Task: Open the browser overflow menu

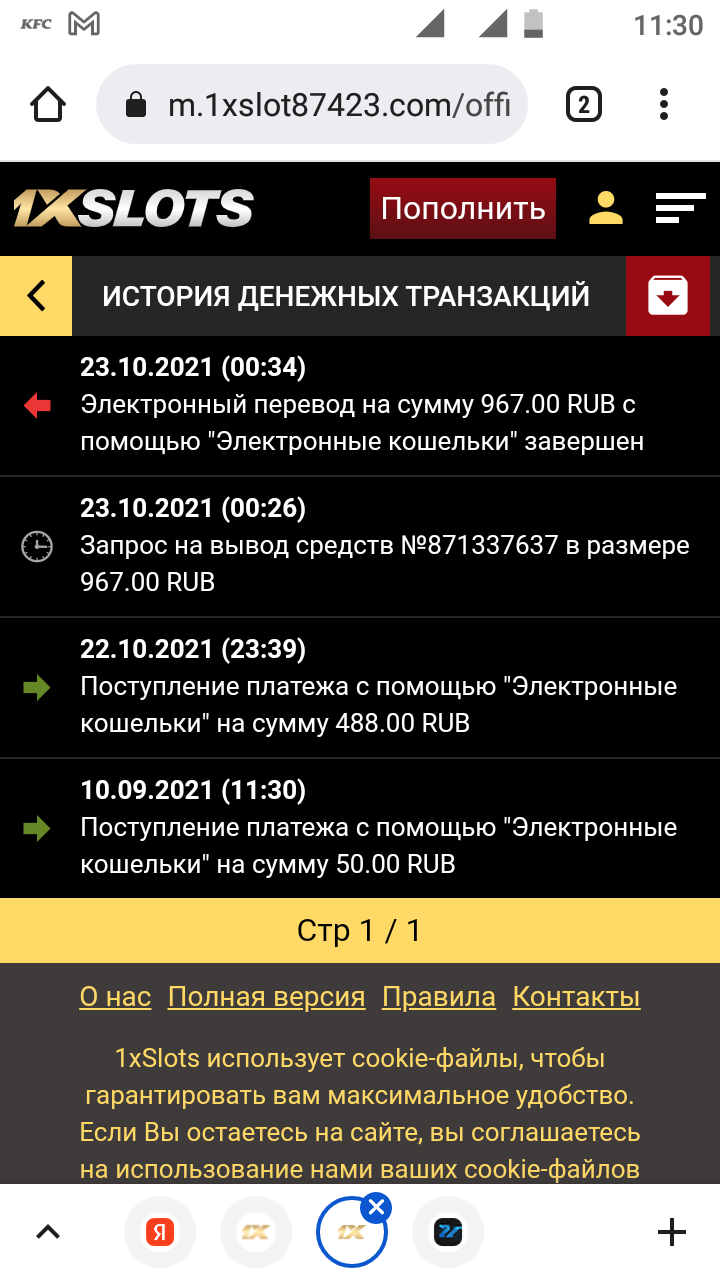Action: click(664, 104)
